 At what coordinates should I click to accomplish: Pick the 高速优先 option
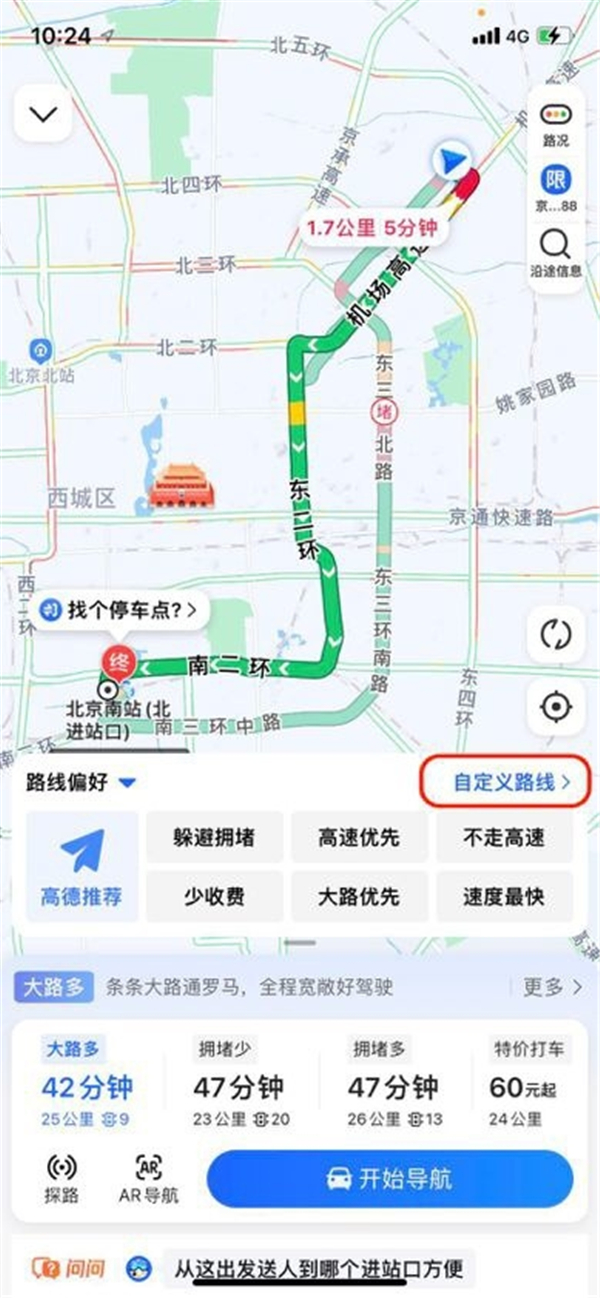point(359,837)
